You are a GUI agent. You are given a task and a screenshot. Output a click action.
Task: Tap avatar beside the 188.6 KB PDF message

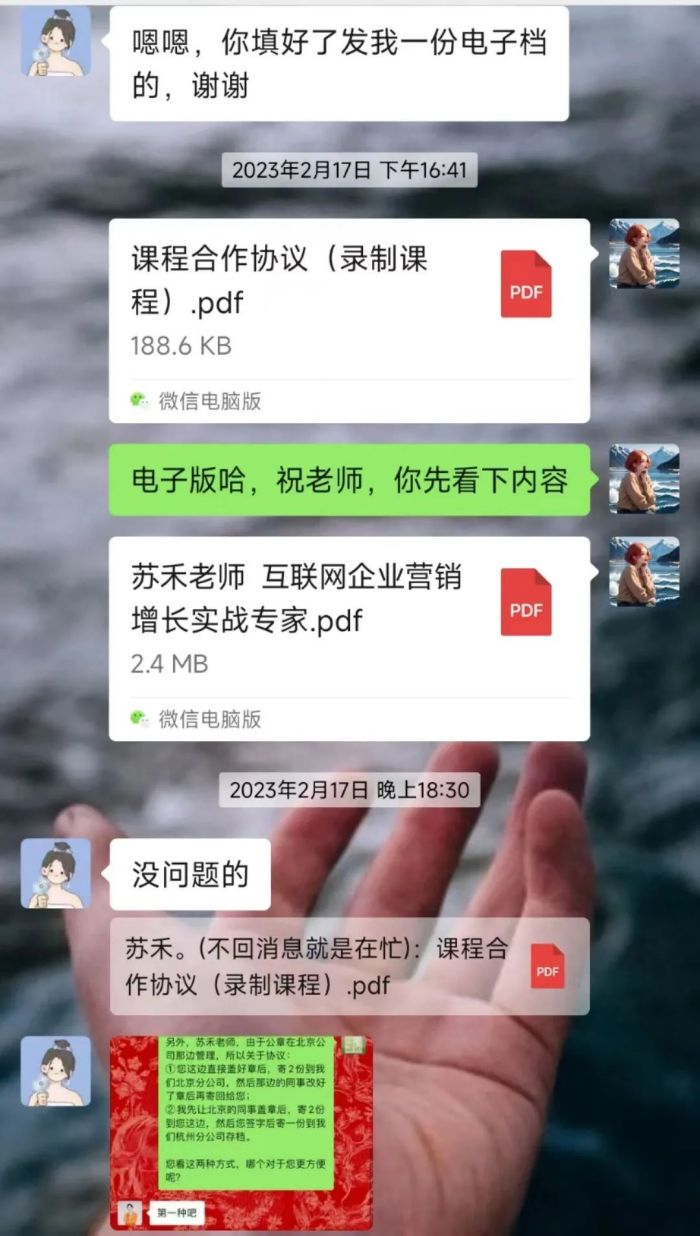tap(644, 253)
